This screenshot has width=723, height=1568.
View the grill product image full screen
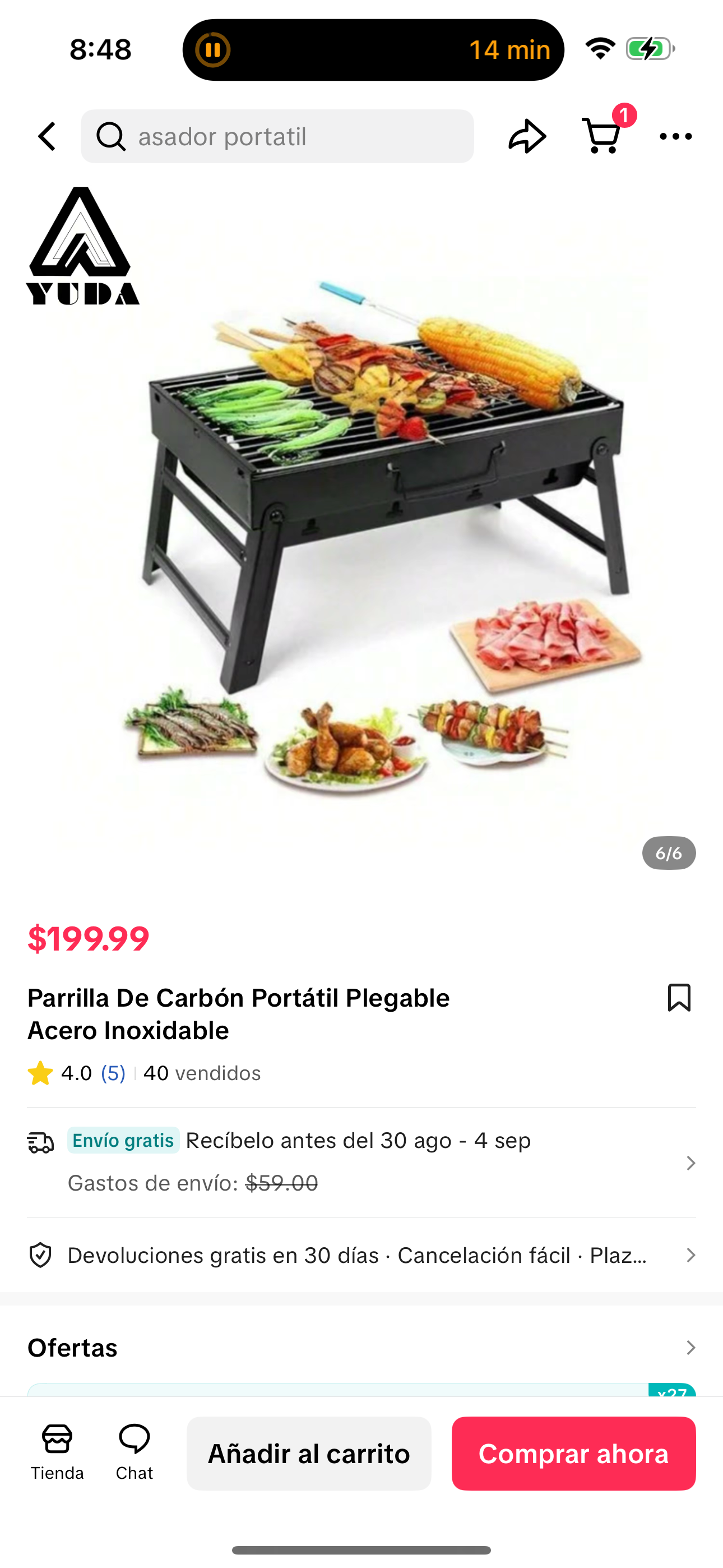click(x=361, y=536)
